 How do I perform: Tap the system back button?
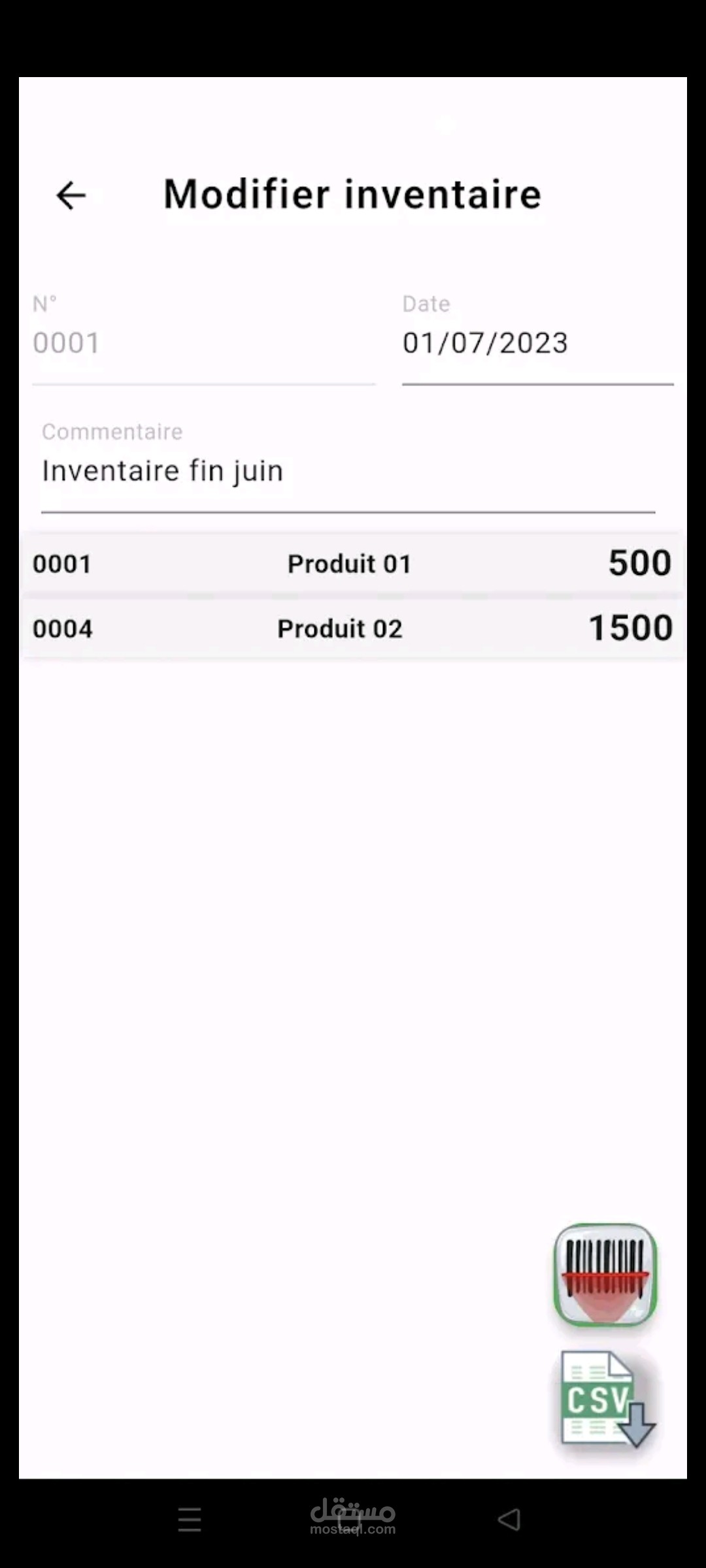509,1519
